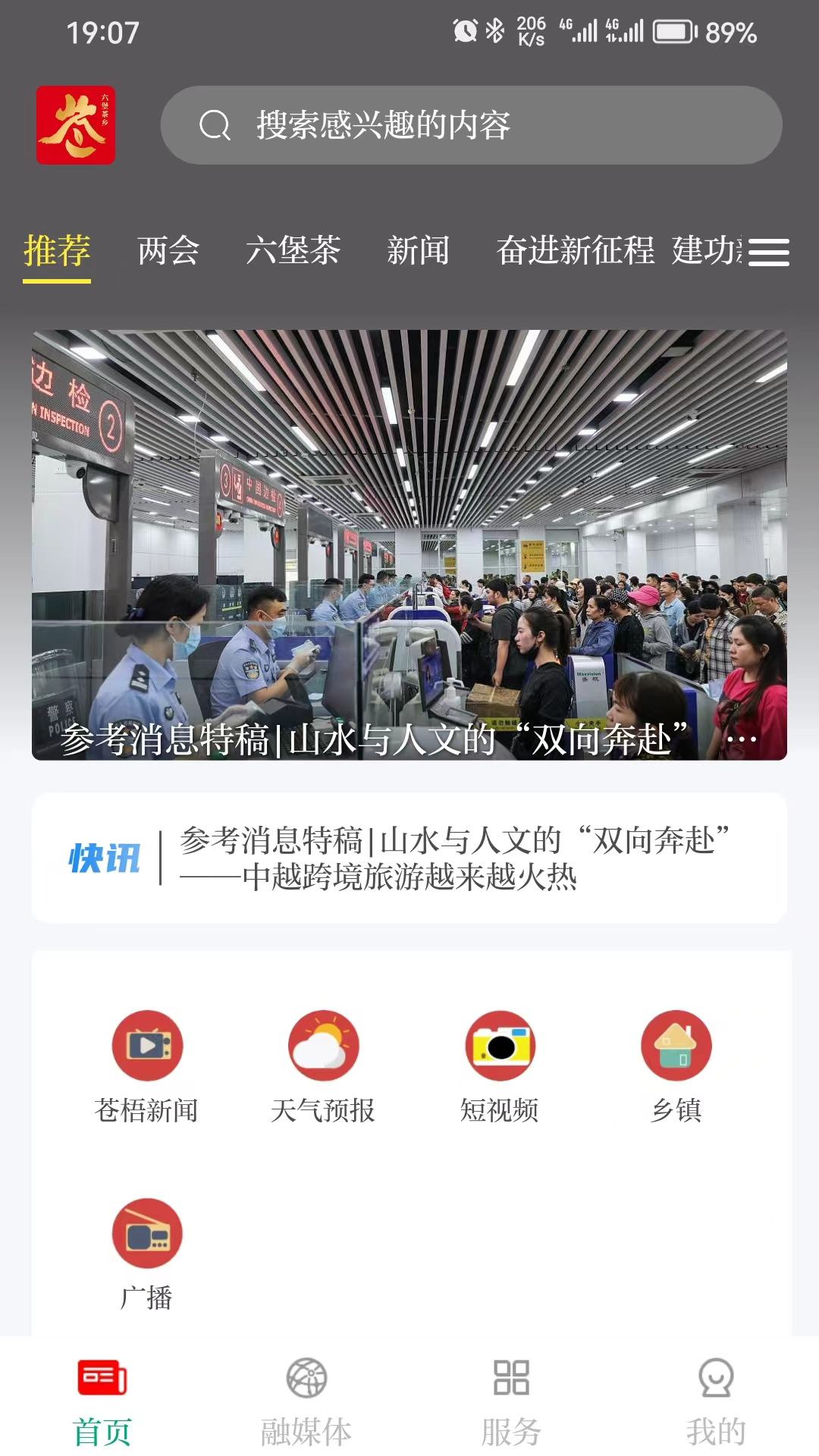
Task: Select the 乡镇 house icon
Action: 674,1045
